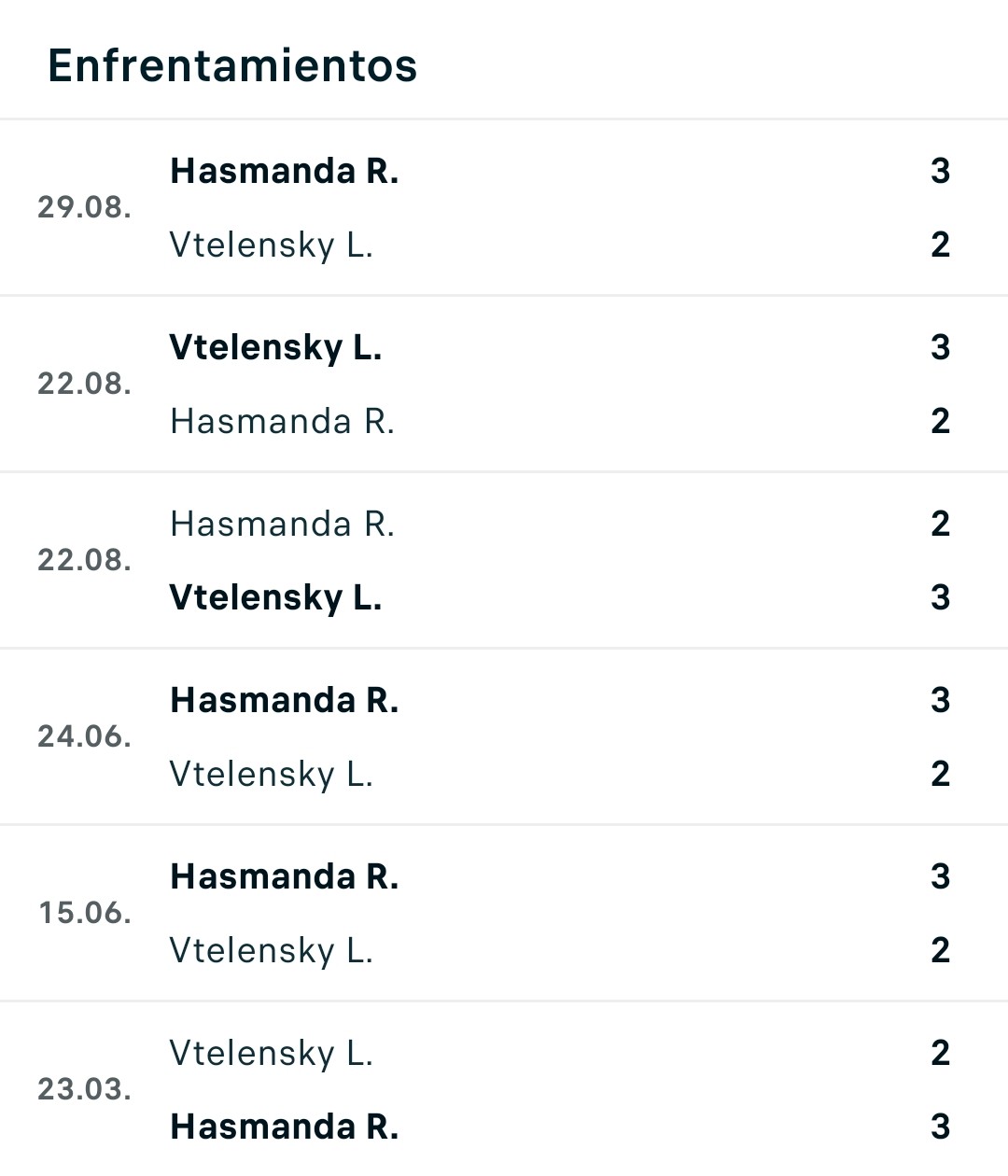This screenshot has width=1008, height=1176.
Task: Open the 22.08. match listing Vtelensky L. first
Action: (x=504, y=384)
